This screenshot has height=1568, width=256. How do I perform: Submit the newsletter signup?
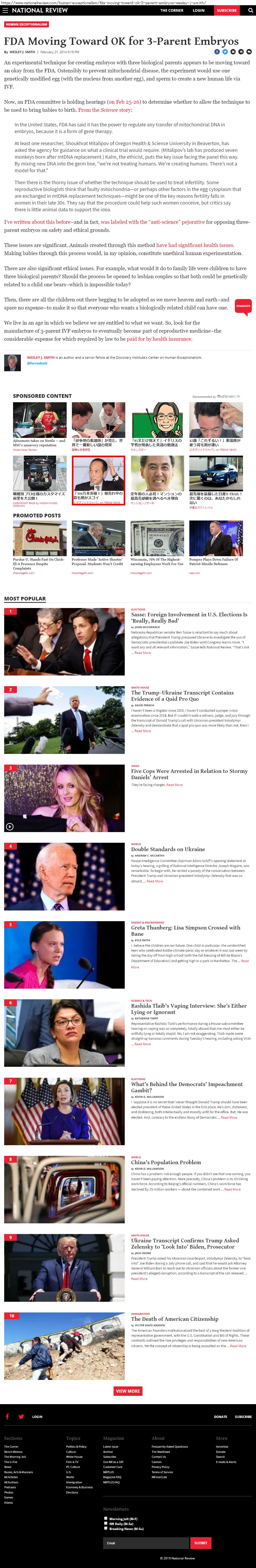pyautogui.click(x=201, y=1542)
